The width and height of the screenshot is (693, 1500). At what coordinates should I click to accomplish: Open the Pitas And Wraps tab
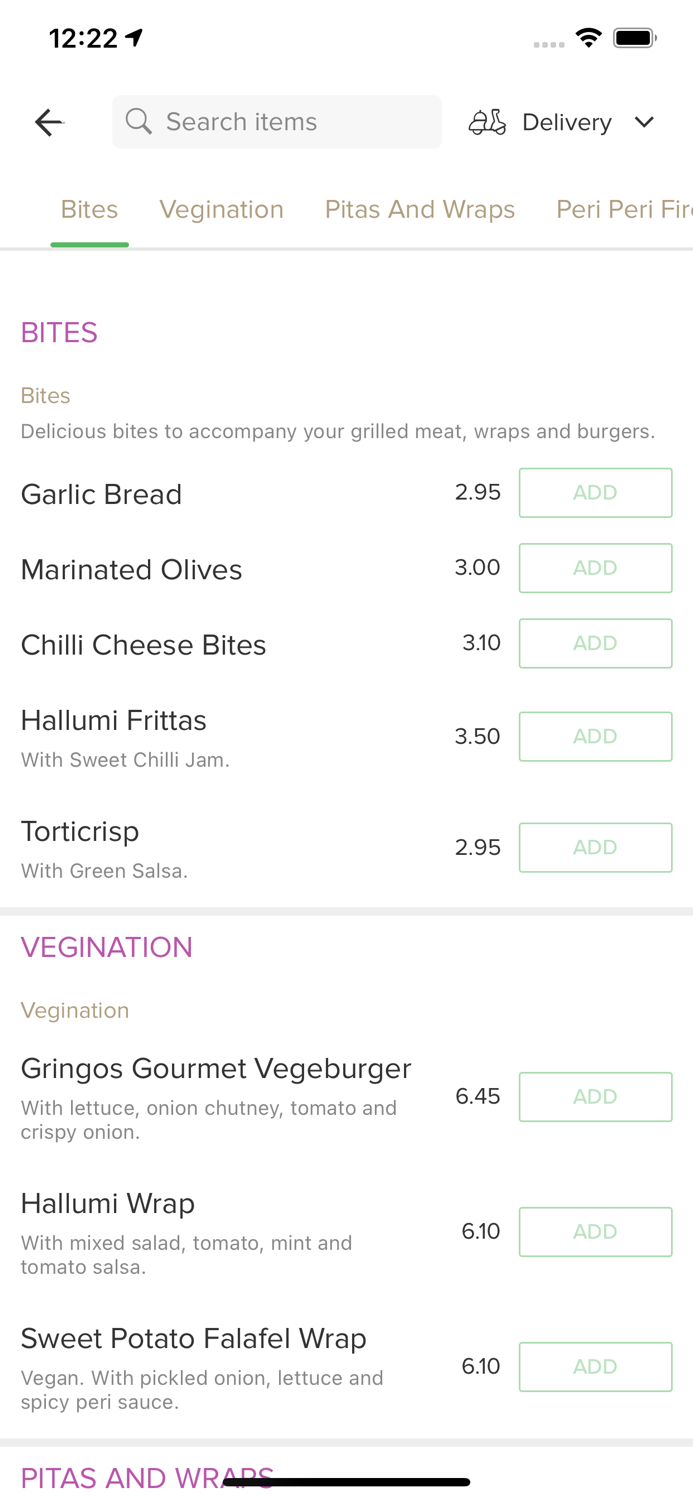click(x=420, y=209)
